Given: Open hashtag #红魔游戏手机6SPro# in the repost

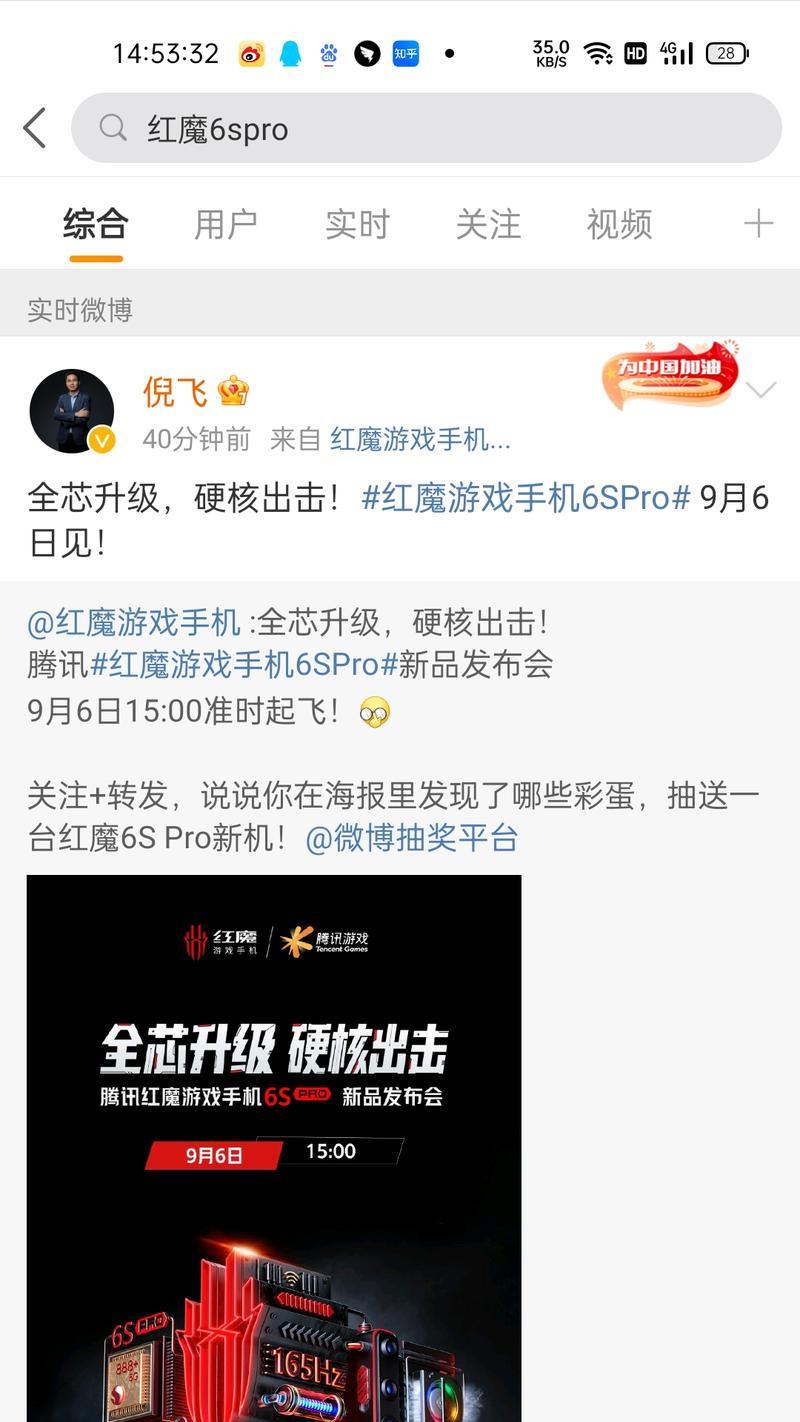Looking at the screenshot, I should click(244, 665).
